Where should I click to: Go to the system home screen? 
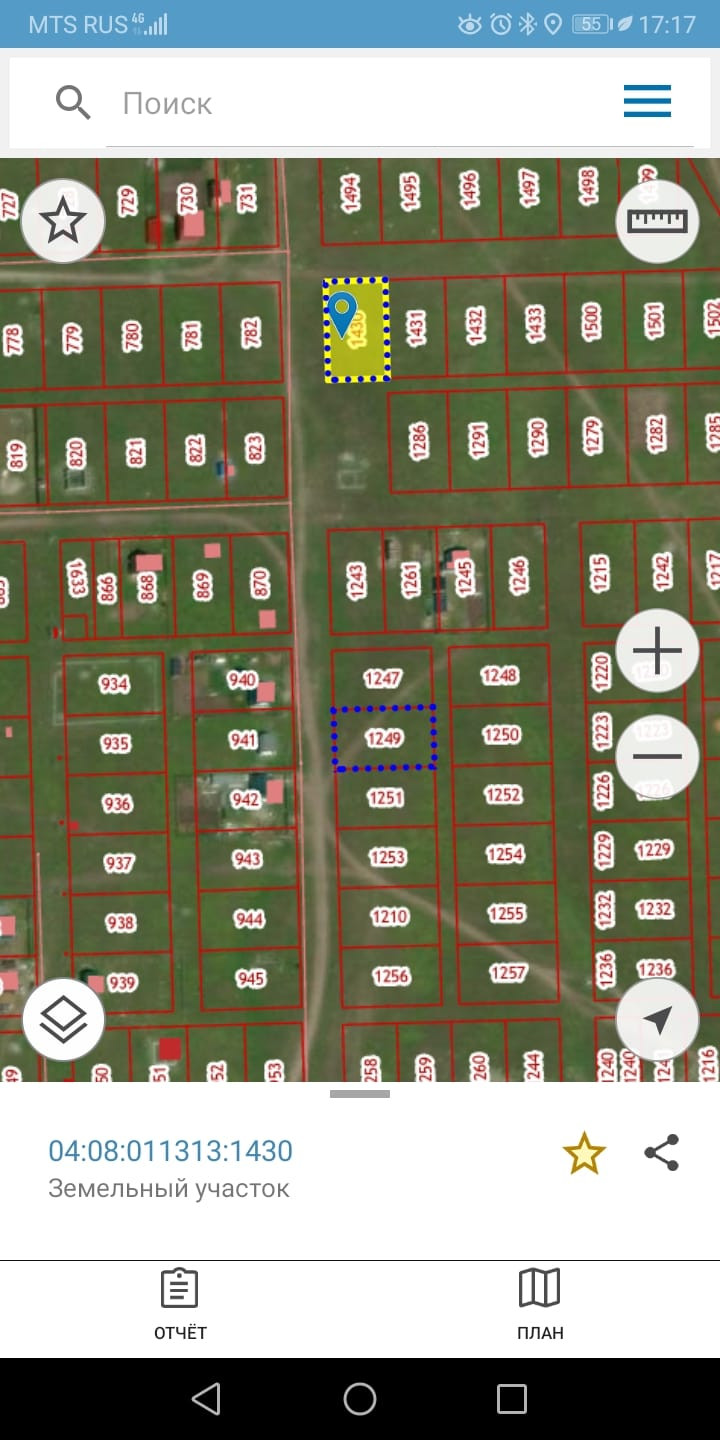(360, 1398)
